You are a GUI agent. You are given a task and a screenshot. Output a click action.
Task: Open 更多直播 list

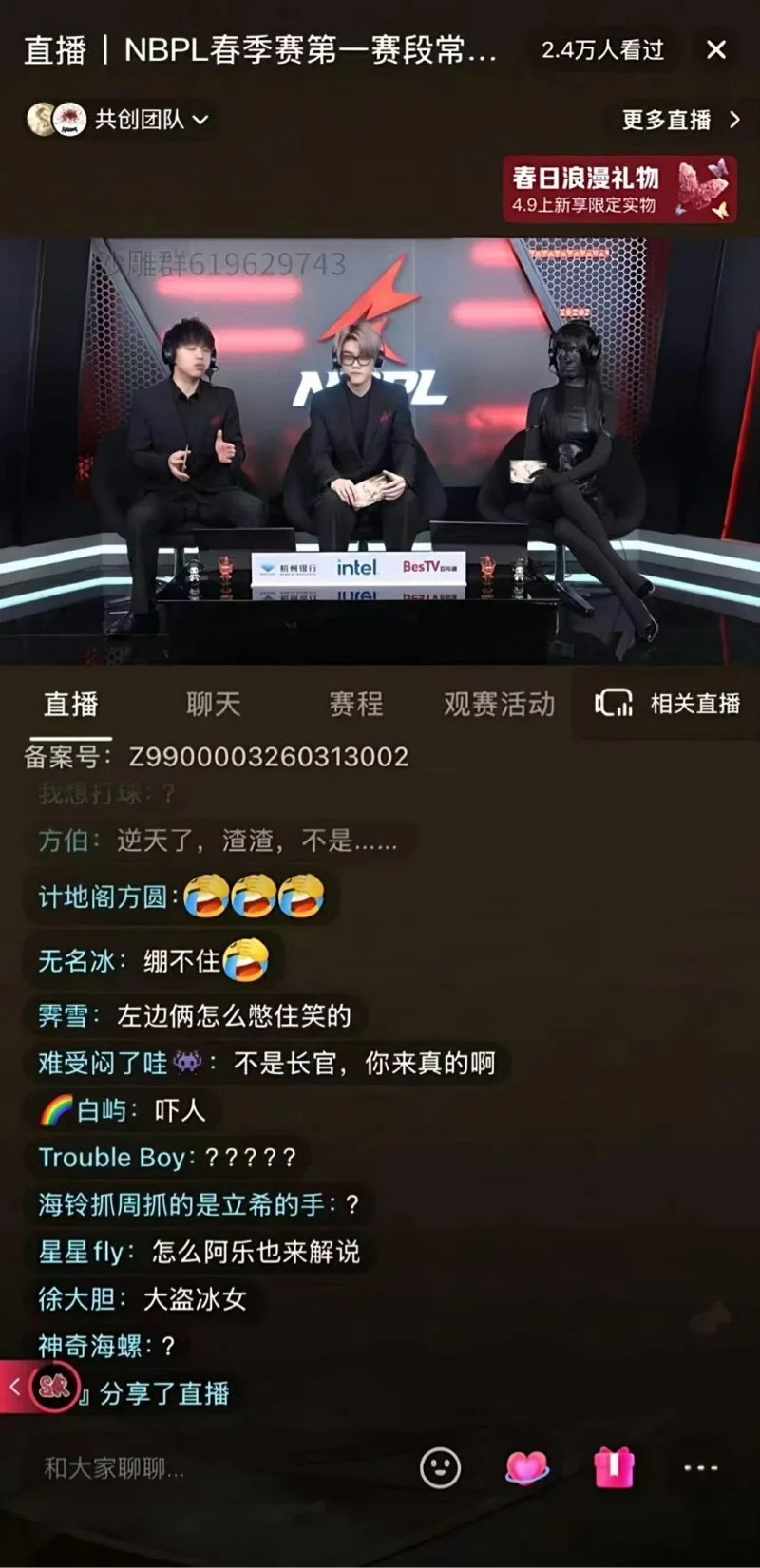pos(679,120)
